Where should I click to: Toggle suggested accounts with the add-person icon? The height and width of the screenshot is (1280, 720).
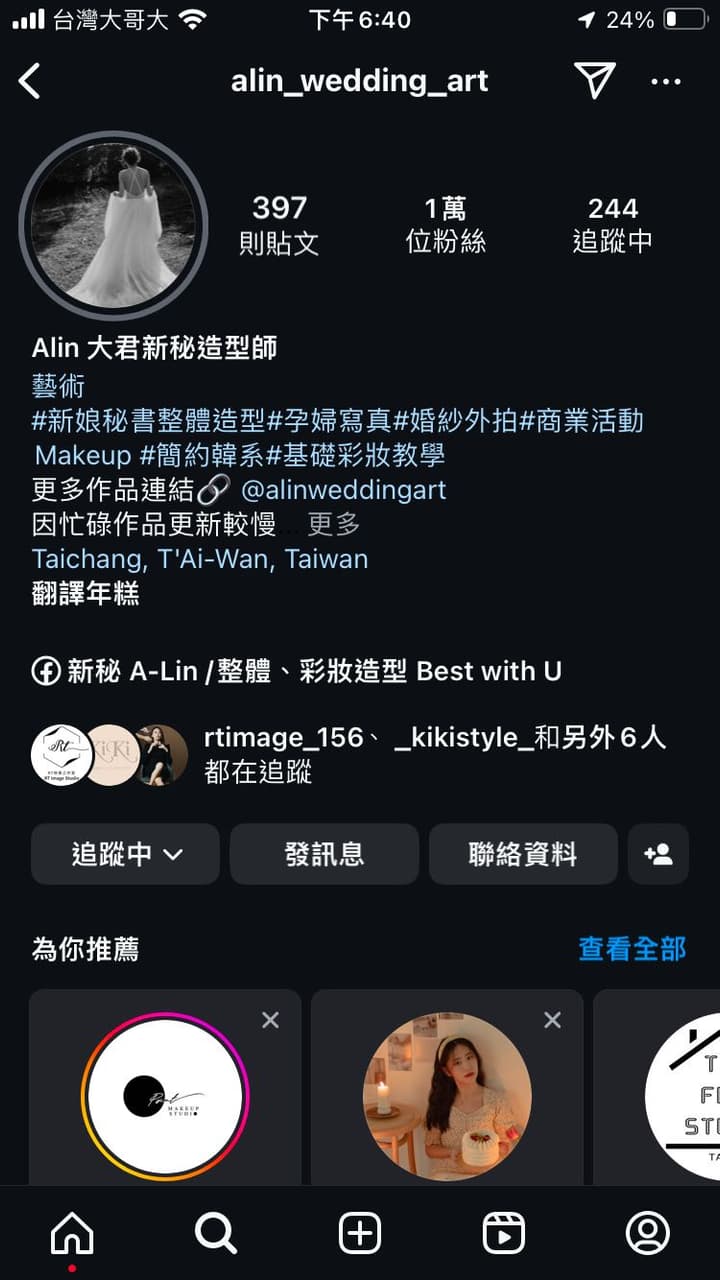coord(658,854)
